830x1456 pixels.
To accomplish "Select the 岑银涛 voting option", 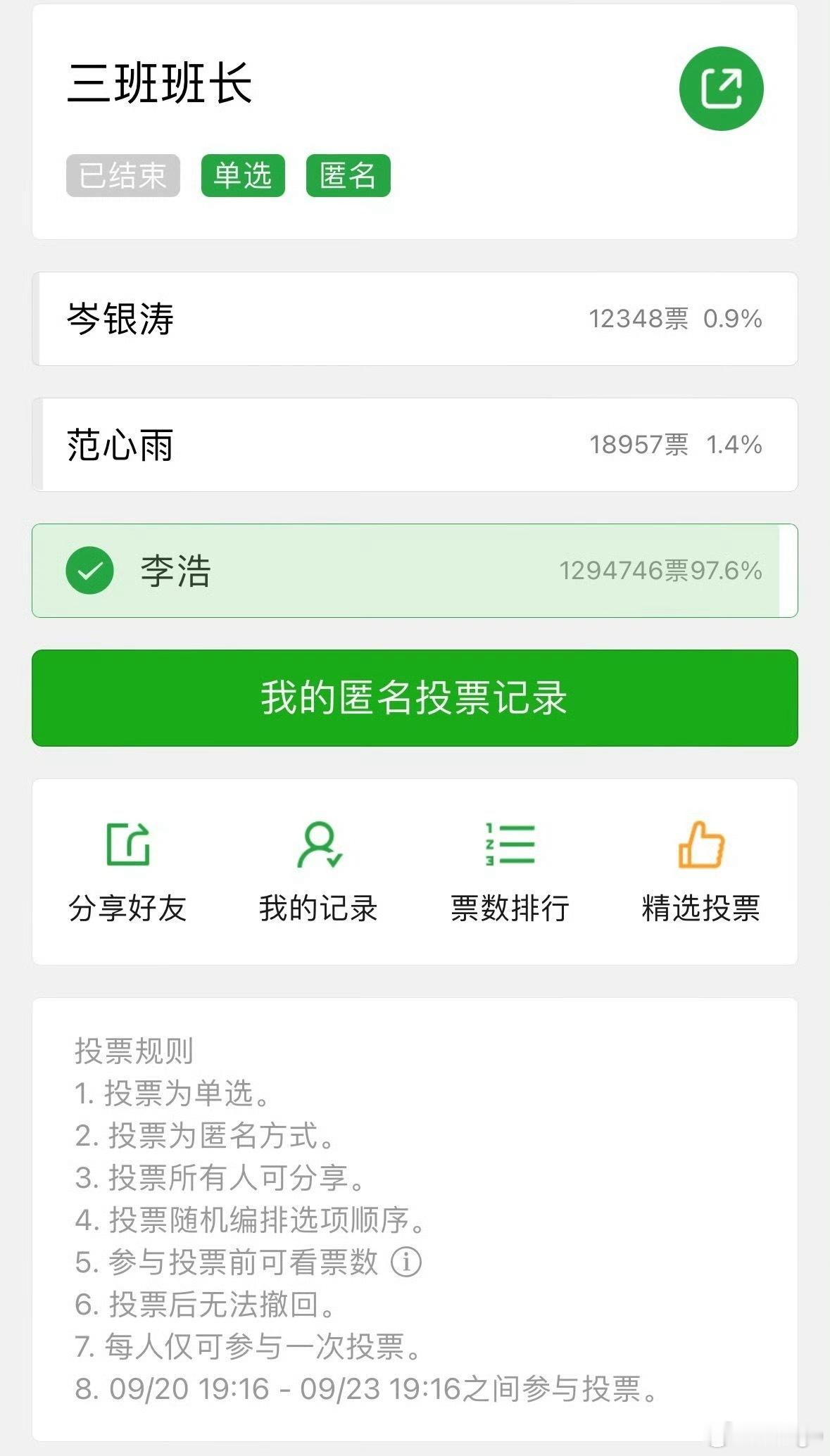I will (414, 318).
